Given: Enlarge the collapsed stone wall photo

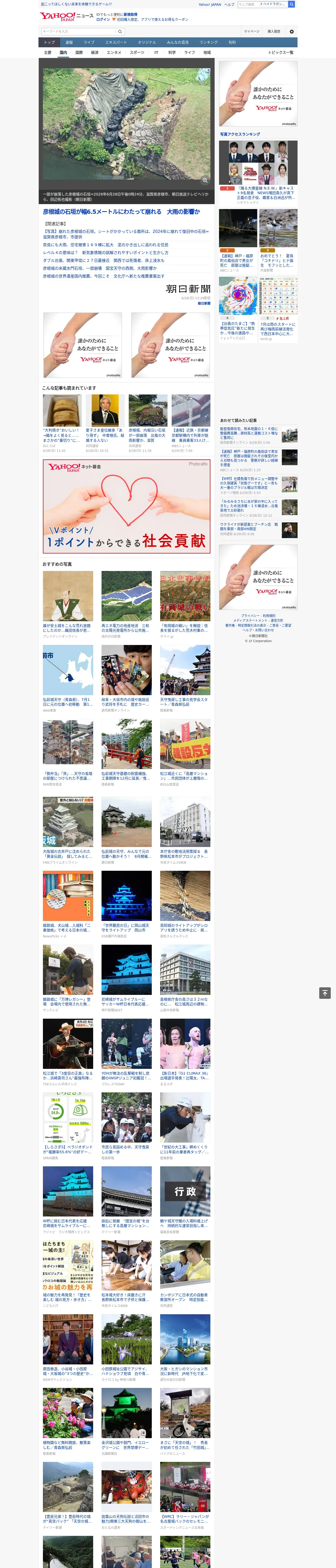Looking at the screenshot, I should click(205, 180).
